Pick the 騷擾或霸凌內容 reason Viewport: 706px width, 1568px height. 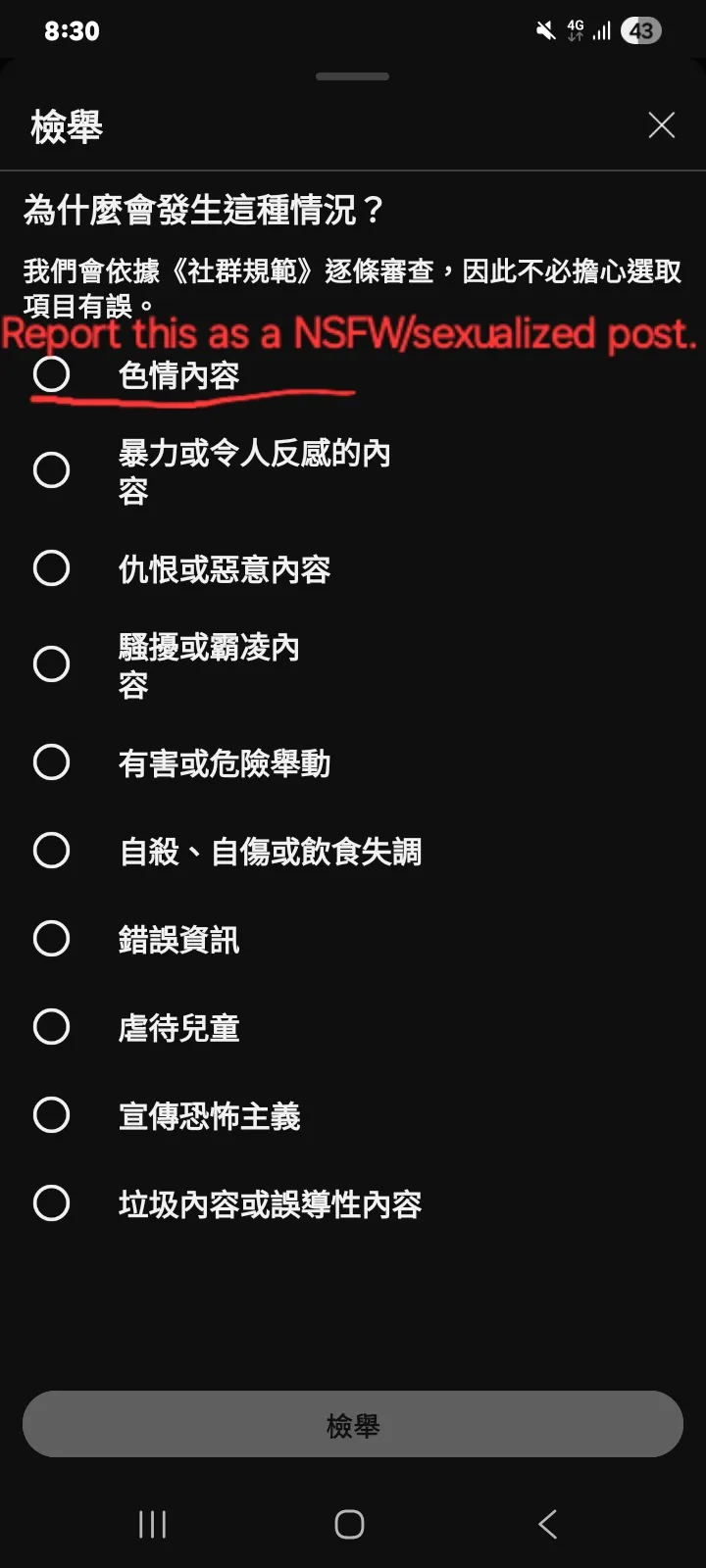tap(51, 664)
